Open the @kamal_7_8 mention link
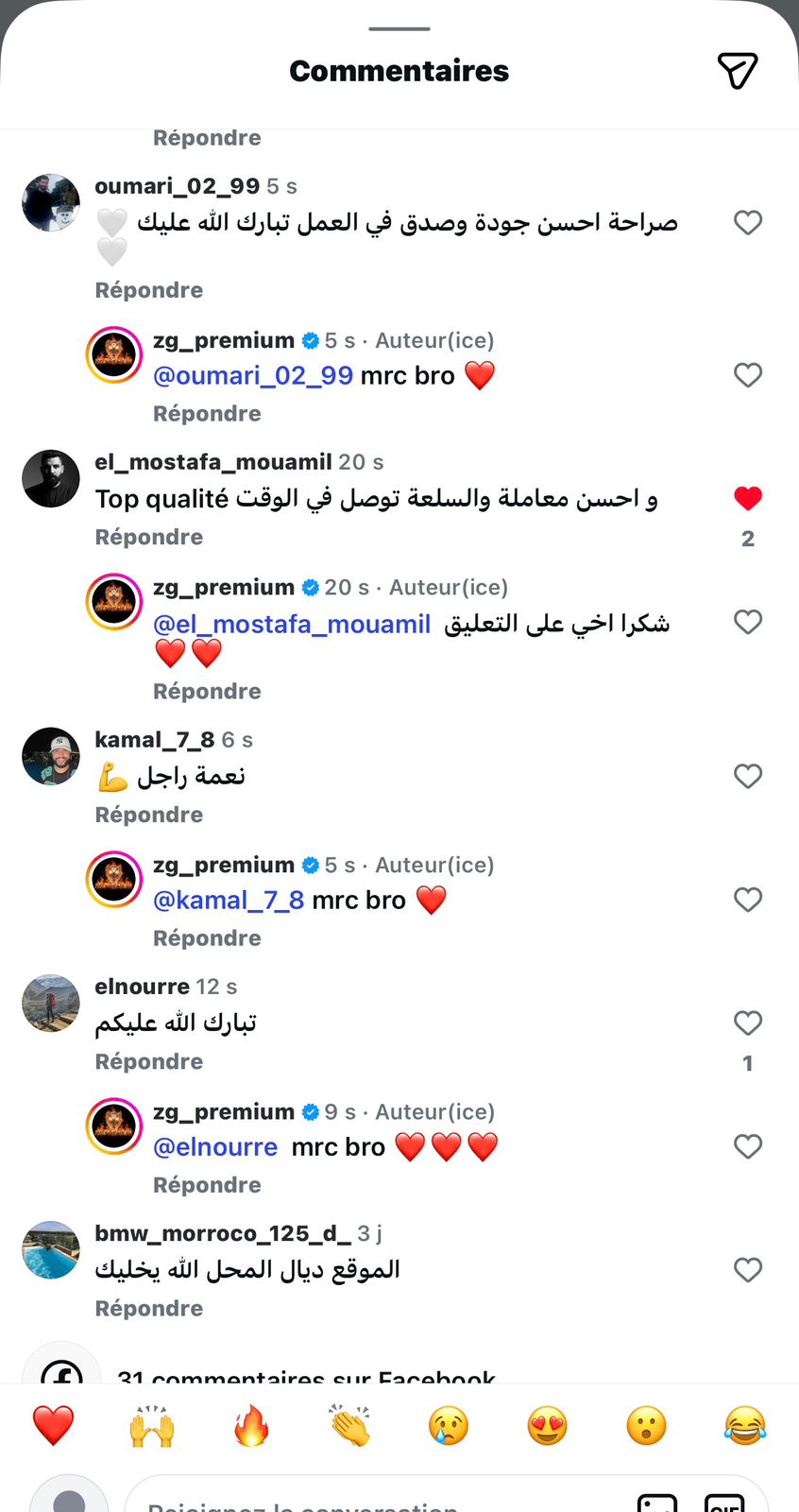The width and height of the screenshot is (799, 1512). tap(229, 901)
